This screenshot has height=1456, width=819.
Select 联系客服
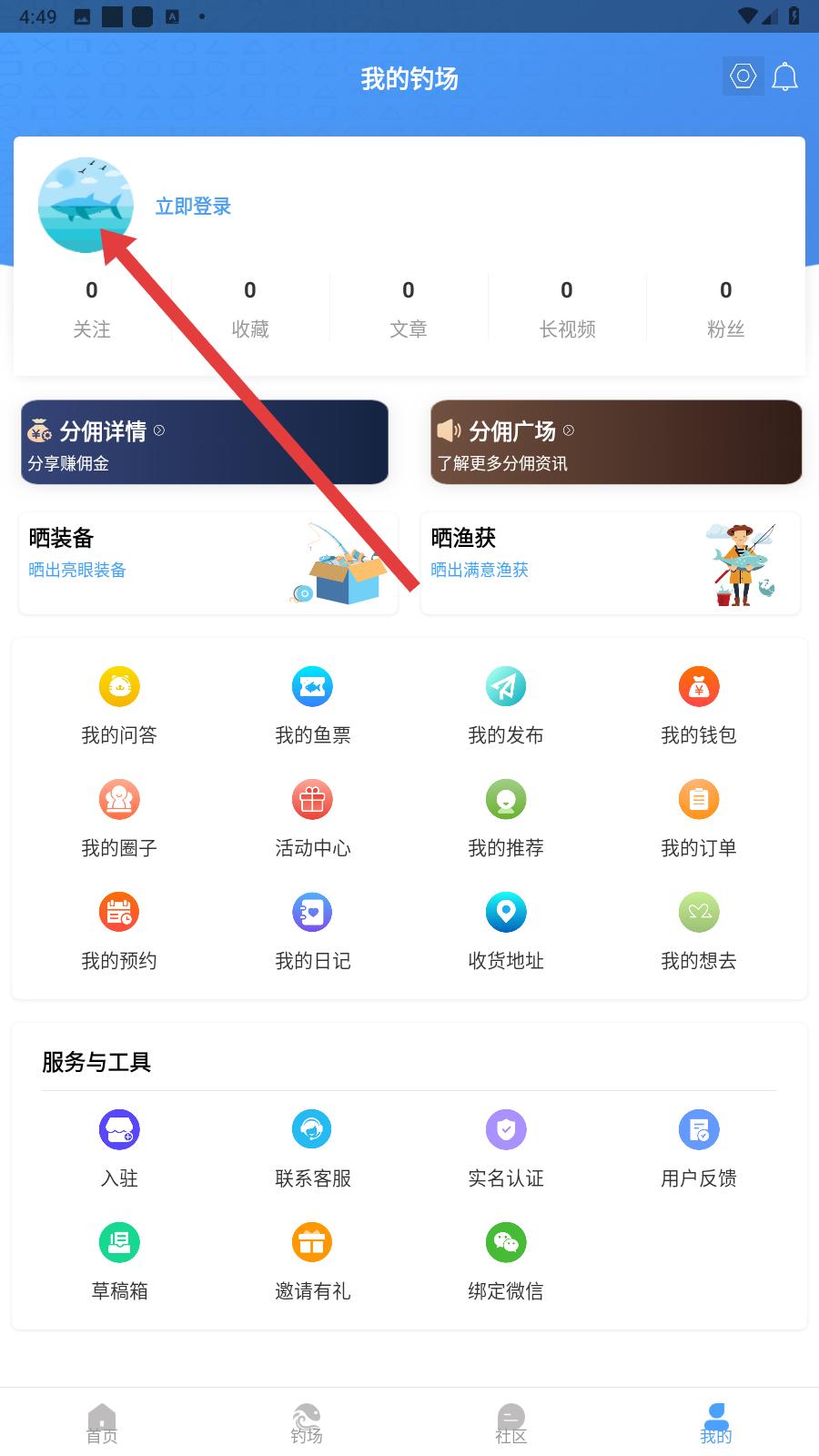(x=312, y=1149)
